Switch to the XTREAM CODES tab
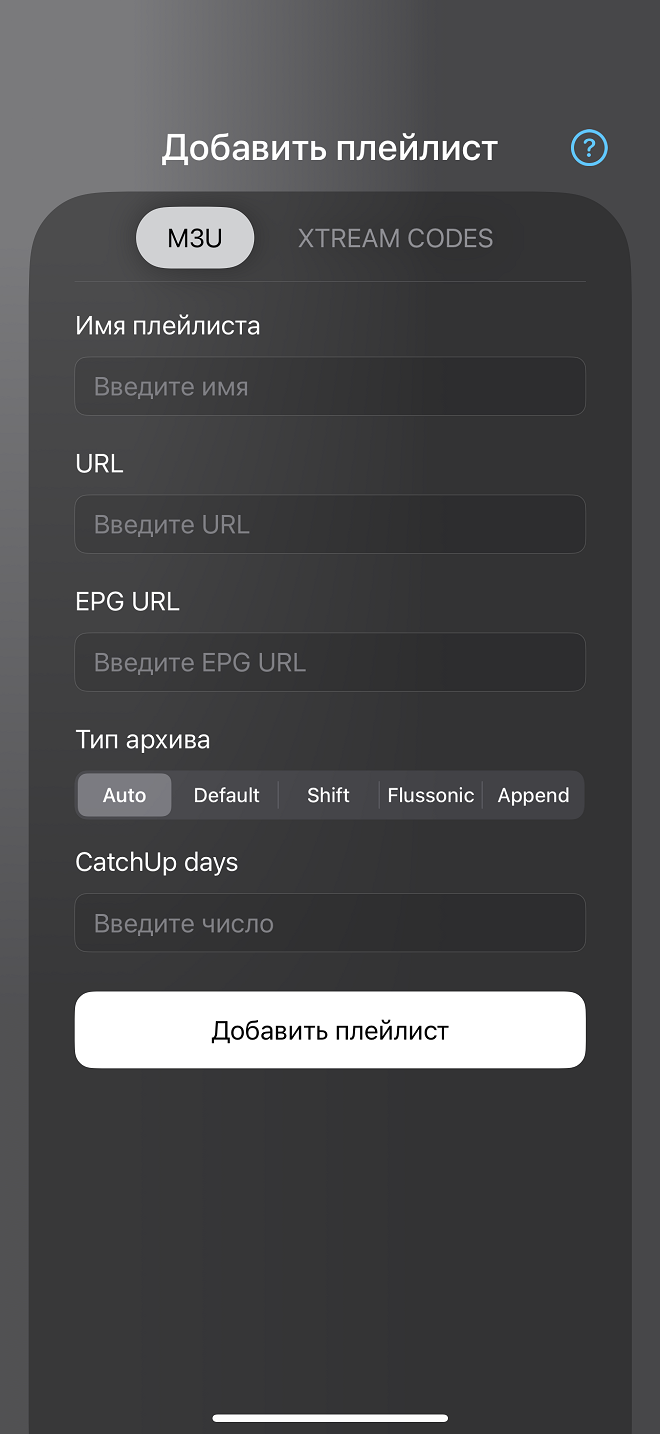 tap(395, 238)
